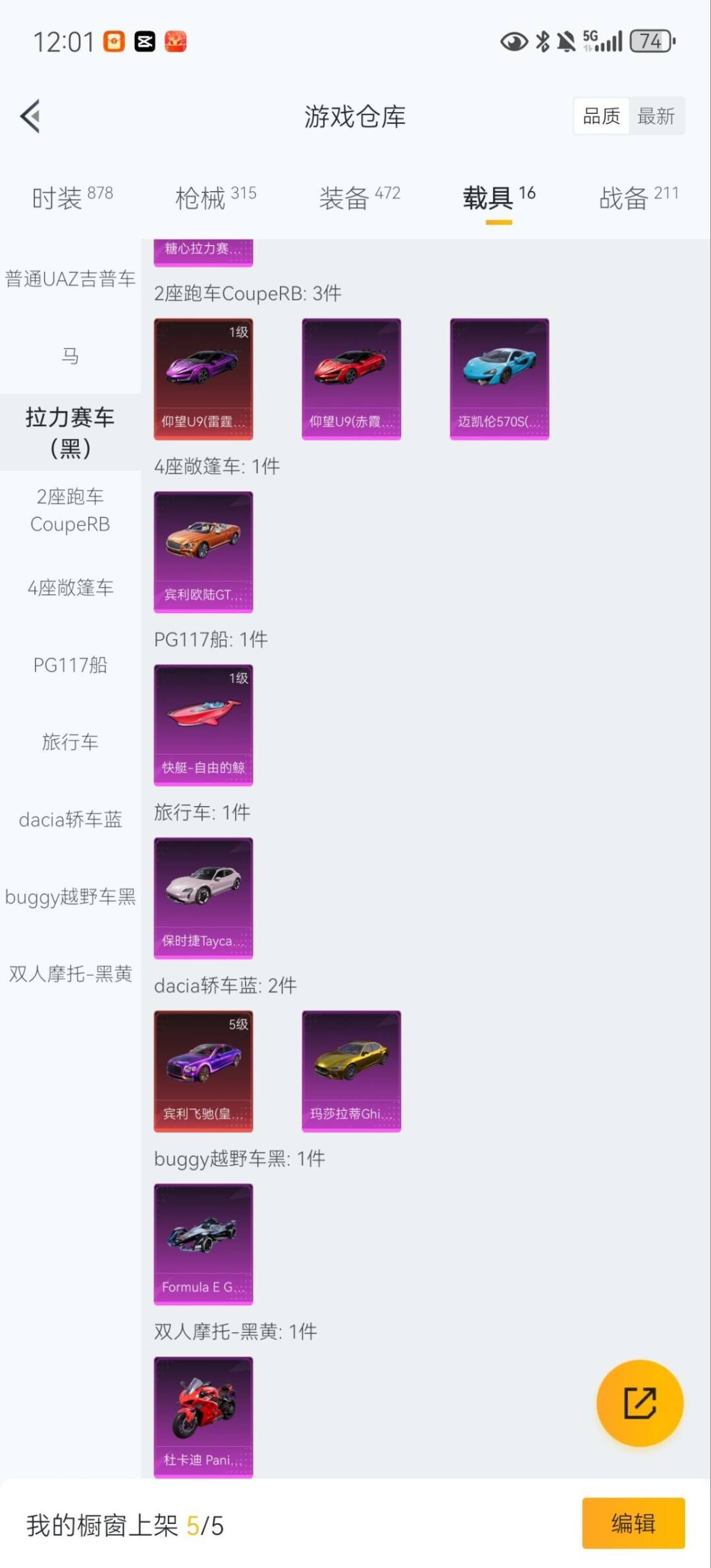Tap the back arrow at top left

[x=29, y=116]
